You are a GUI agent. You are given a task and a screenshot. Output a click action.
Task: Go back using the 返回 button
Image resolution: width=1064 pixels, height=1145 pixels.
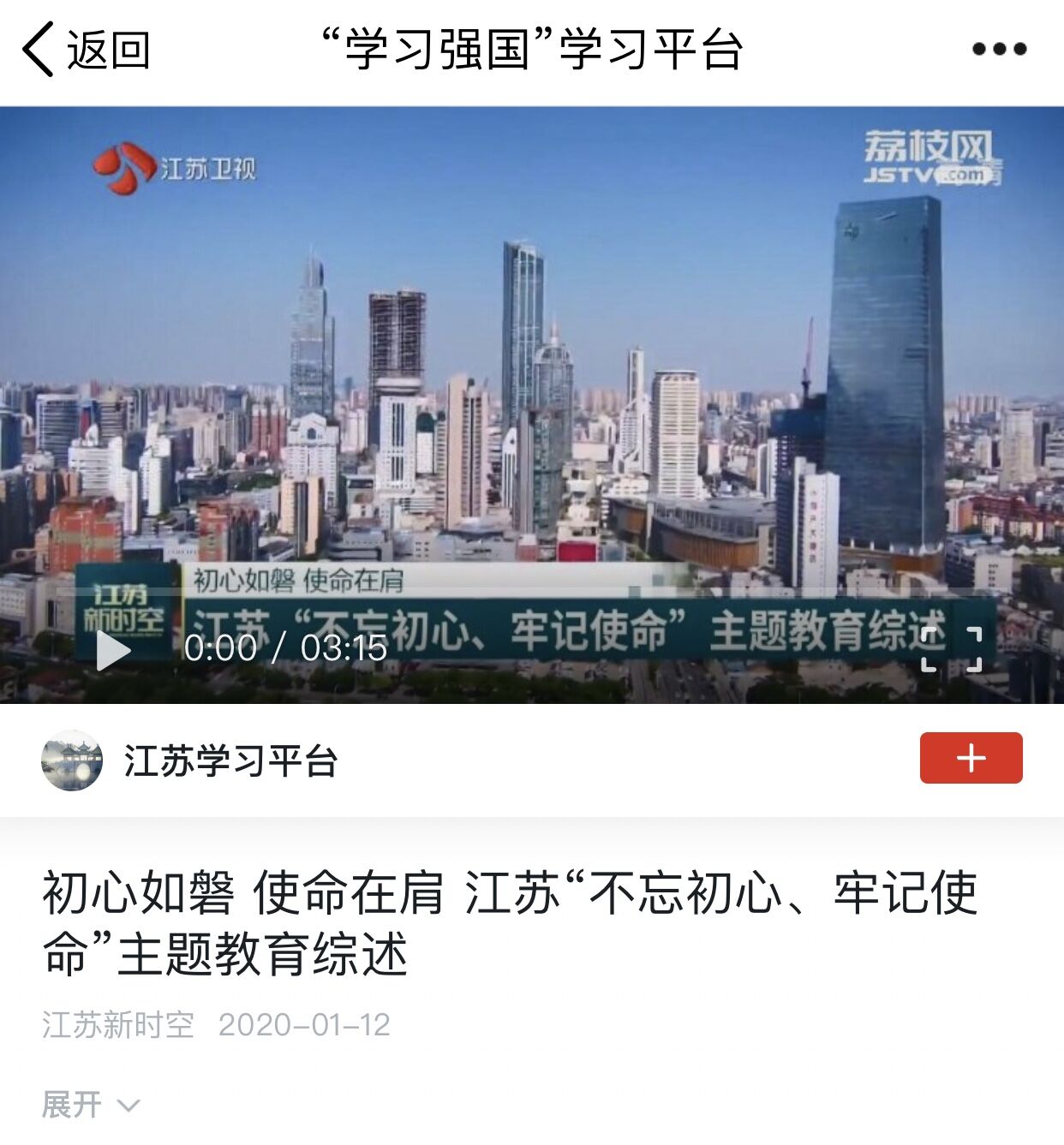(86, 50)
